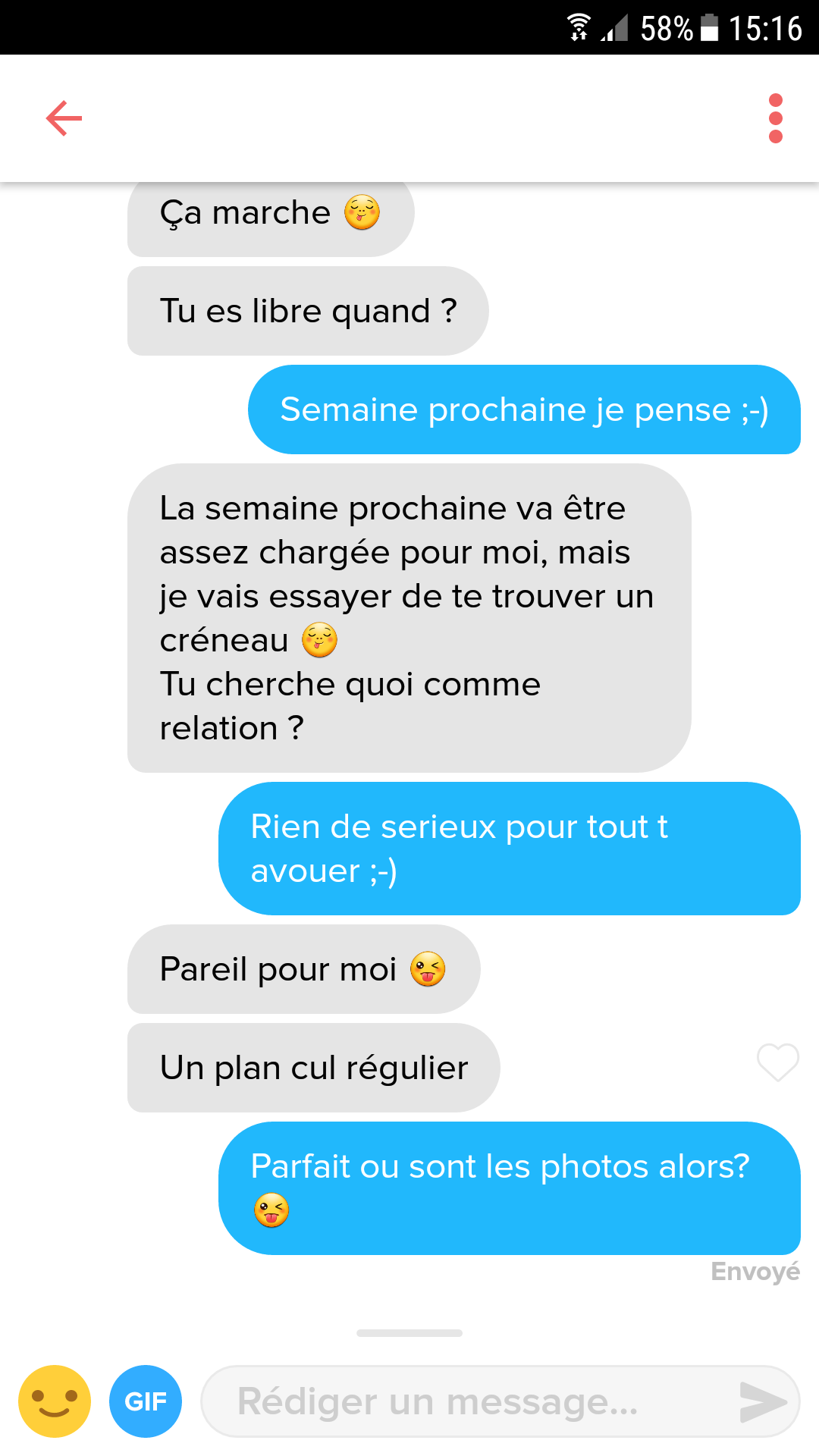Open the emoji picker
Screen dimensions: 819x1456
click(x=55, y=1401)
